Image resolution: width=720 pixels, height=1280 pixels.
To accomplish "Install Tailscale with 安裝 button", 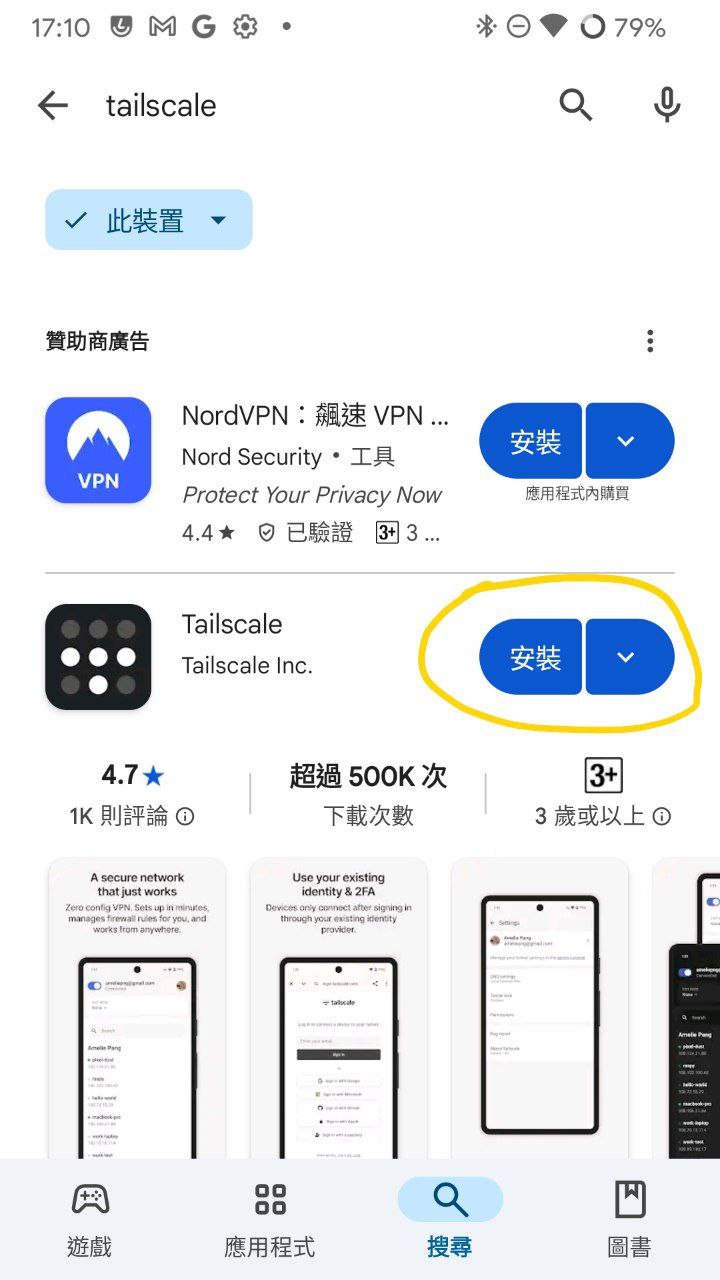I will [531, 657].
